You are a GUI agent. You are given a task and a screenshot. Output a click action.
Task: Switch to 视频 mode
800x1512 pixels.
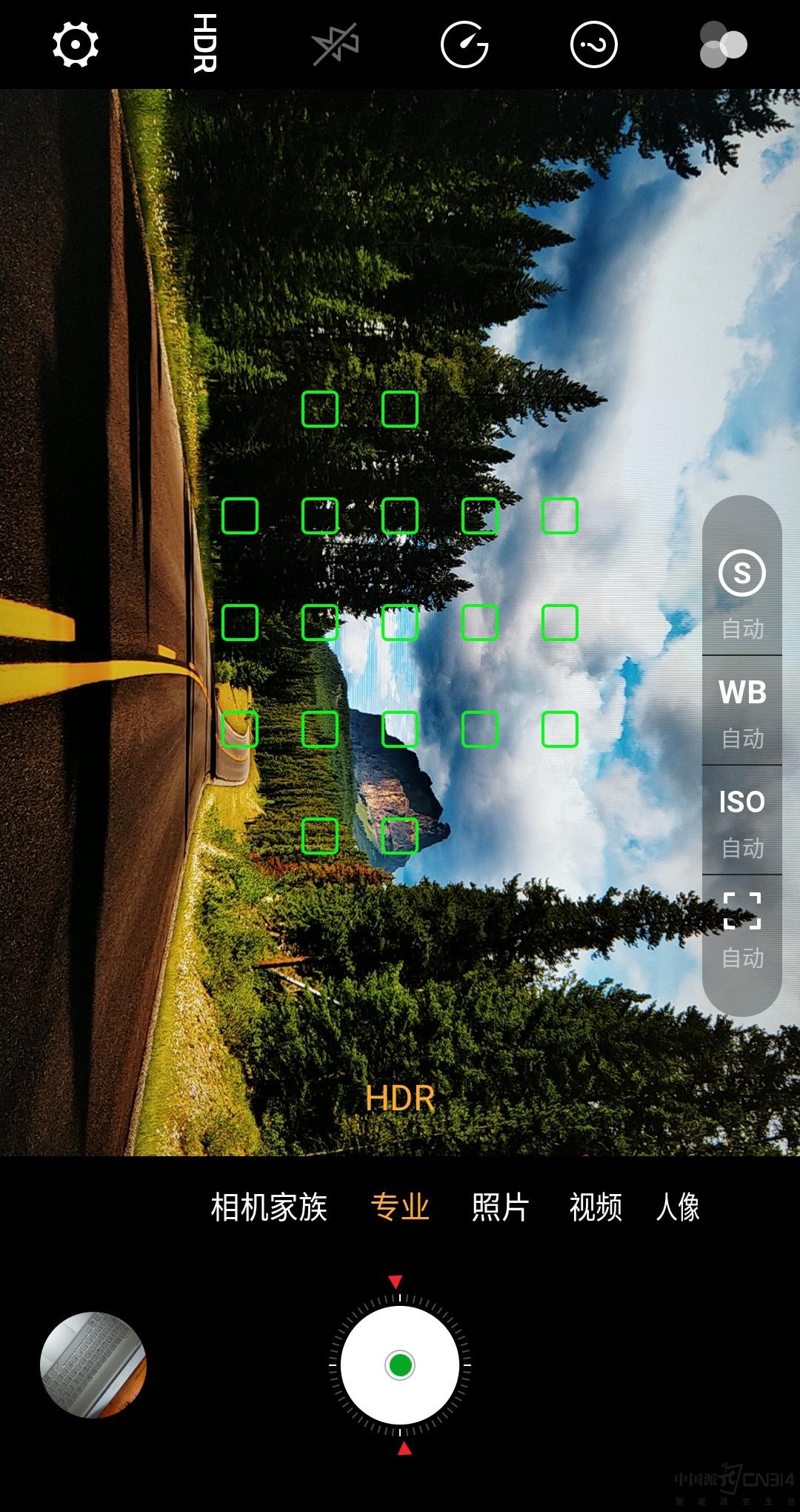pos(596,1207)
